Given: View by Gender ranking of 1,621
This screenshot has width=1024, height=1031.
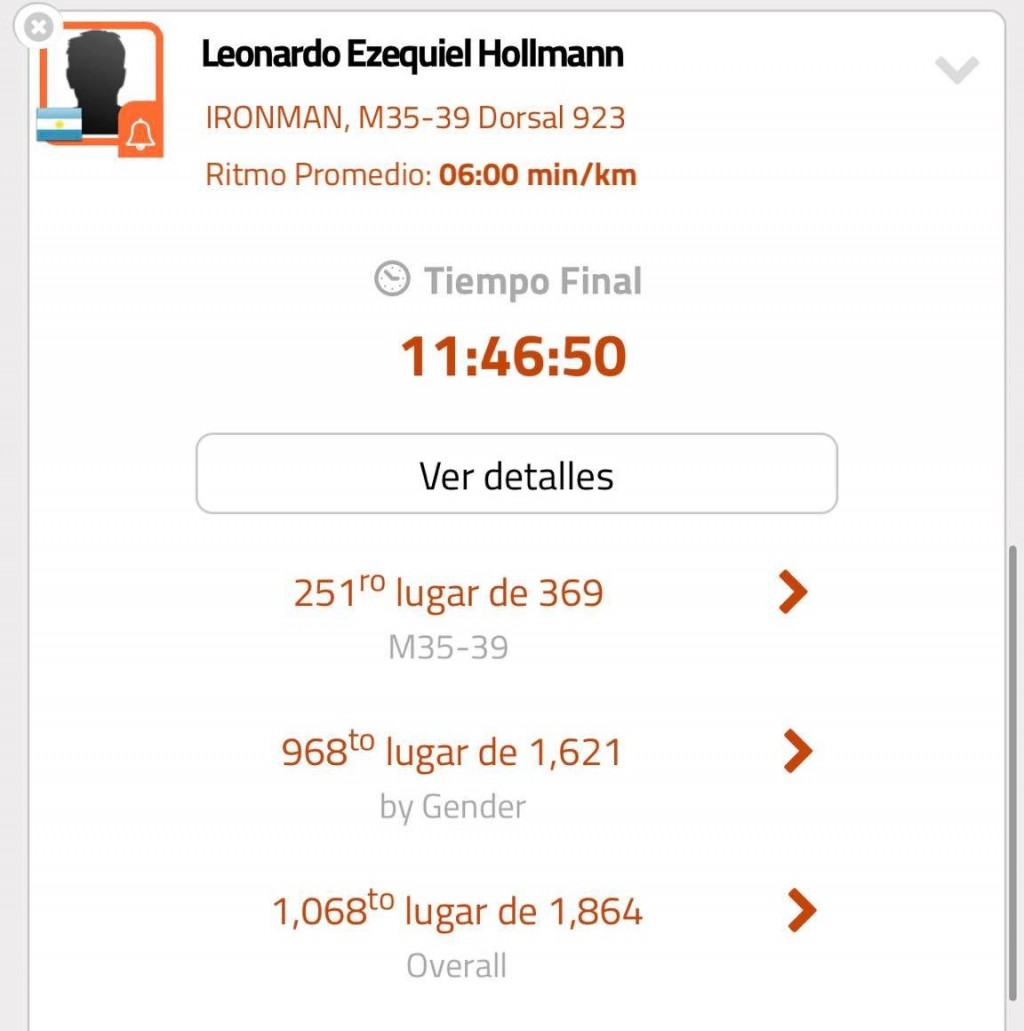Looking at the screenshot, I should (x=797, y=751).
